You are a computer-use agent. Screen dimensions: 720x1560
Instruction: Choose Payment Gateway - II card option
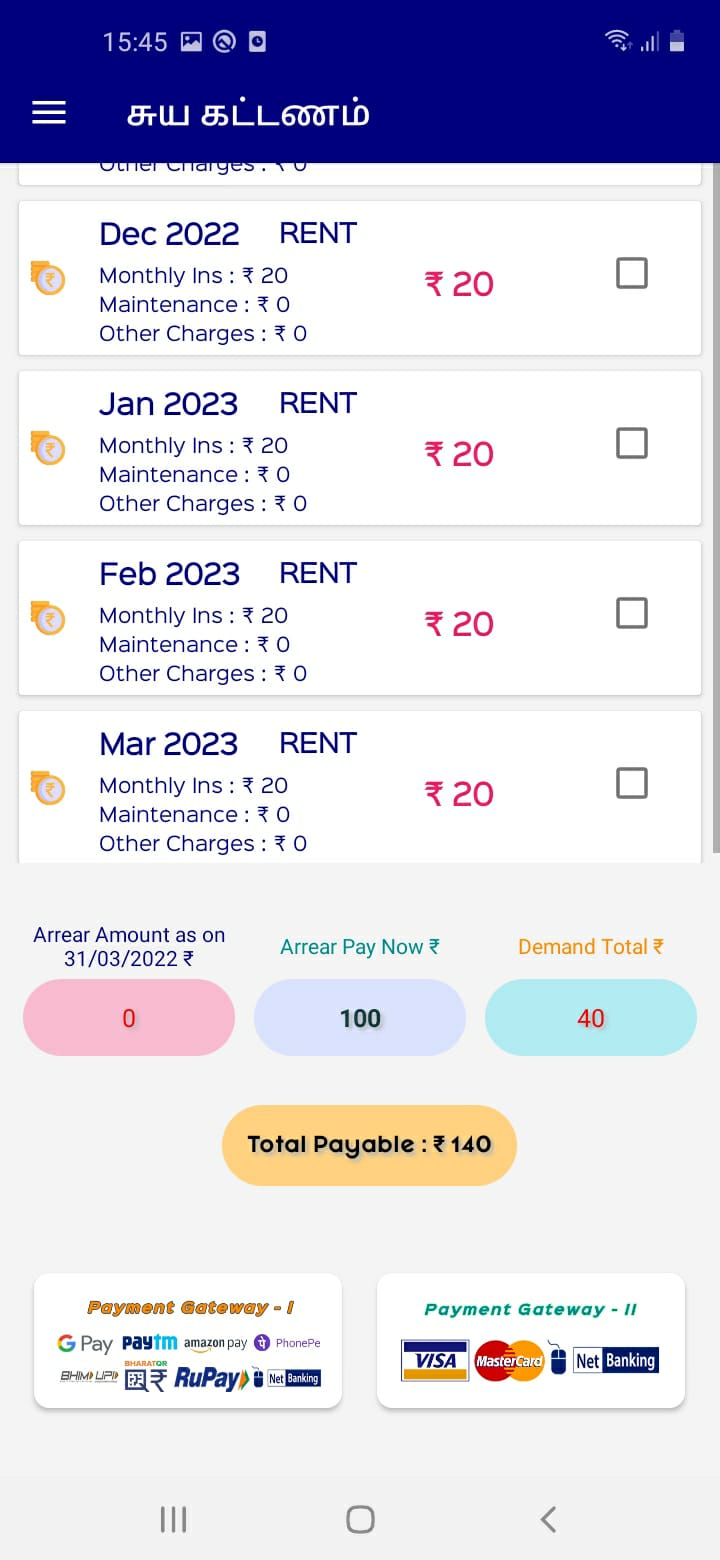pos(531,1341)
